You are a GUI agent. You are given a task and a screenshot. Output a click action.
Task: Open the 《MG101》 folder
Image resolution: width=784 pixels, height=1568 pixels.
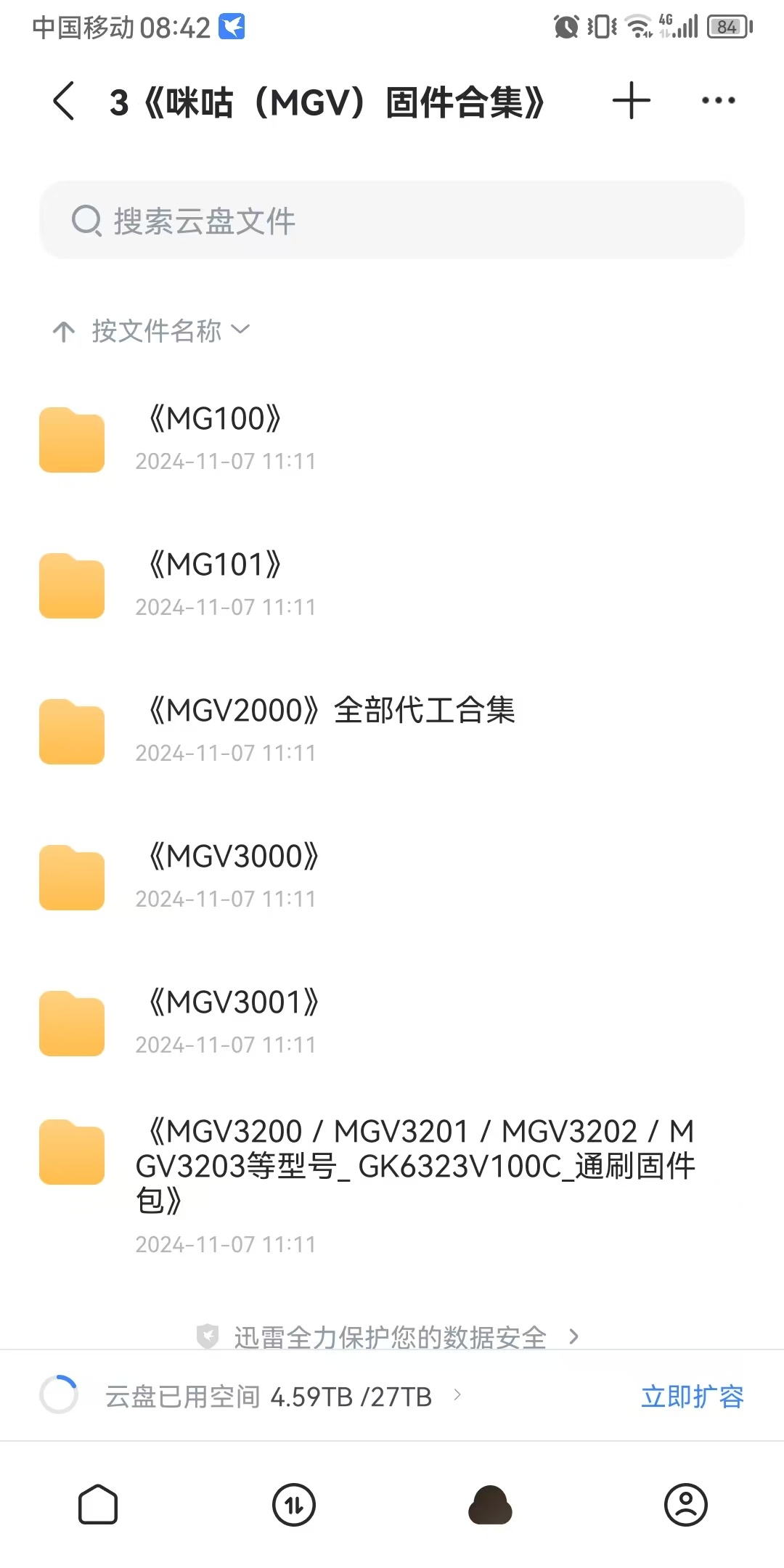click(x=392, y=586)
